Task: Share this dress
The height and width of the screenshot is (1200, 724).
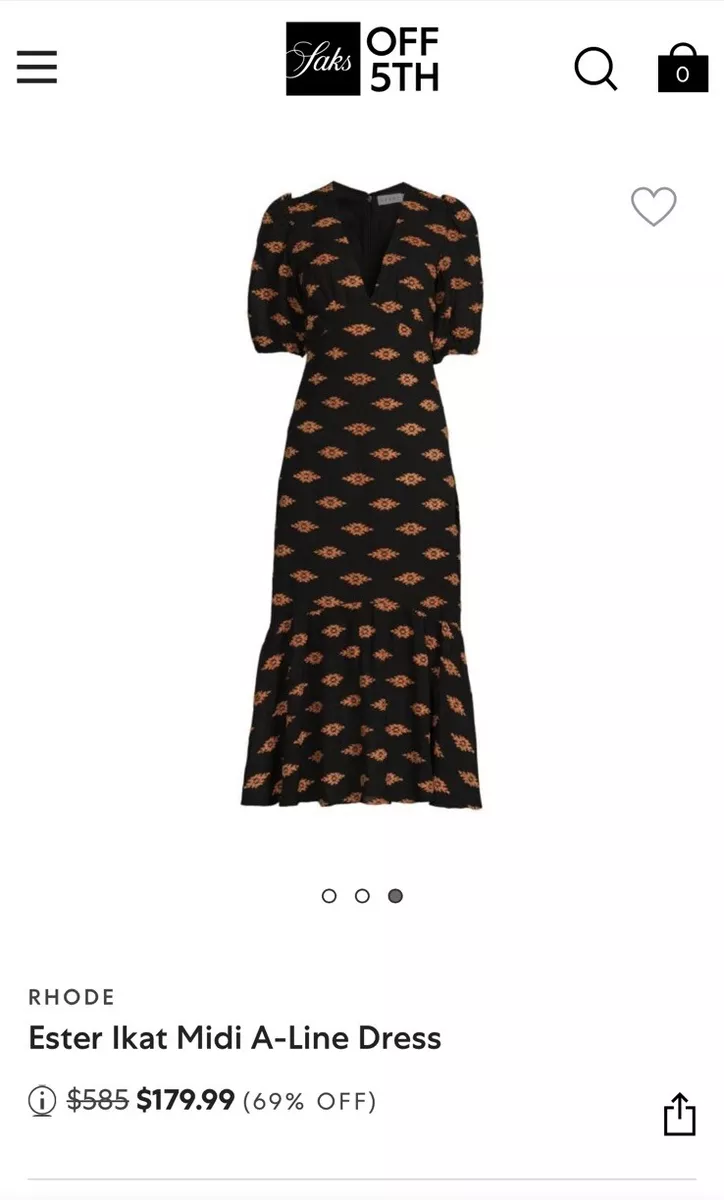Action: coord(679,1114)
